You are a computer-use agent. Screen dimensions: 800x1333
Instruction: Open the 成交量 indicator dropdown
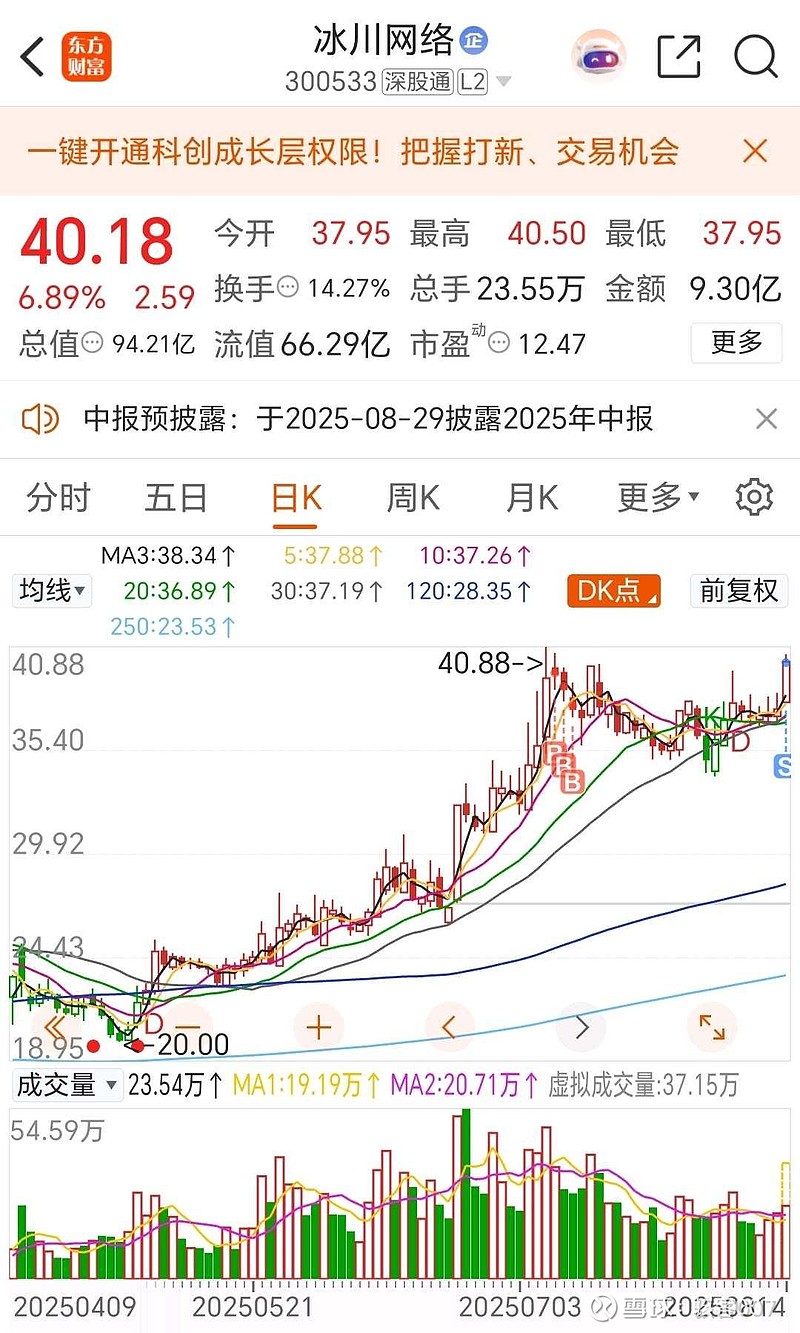coord(67,1084)
